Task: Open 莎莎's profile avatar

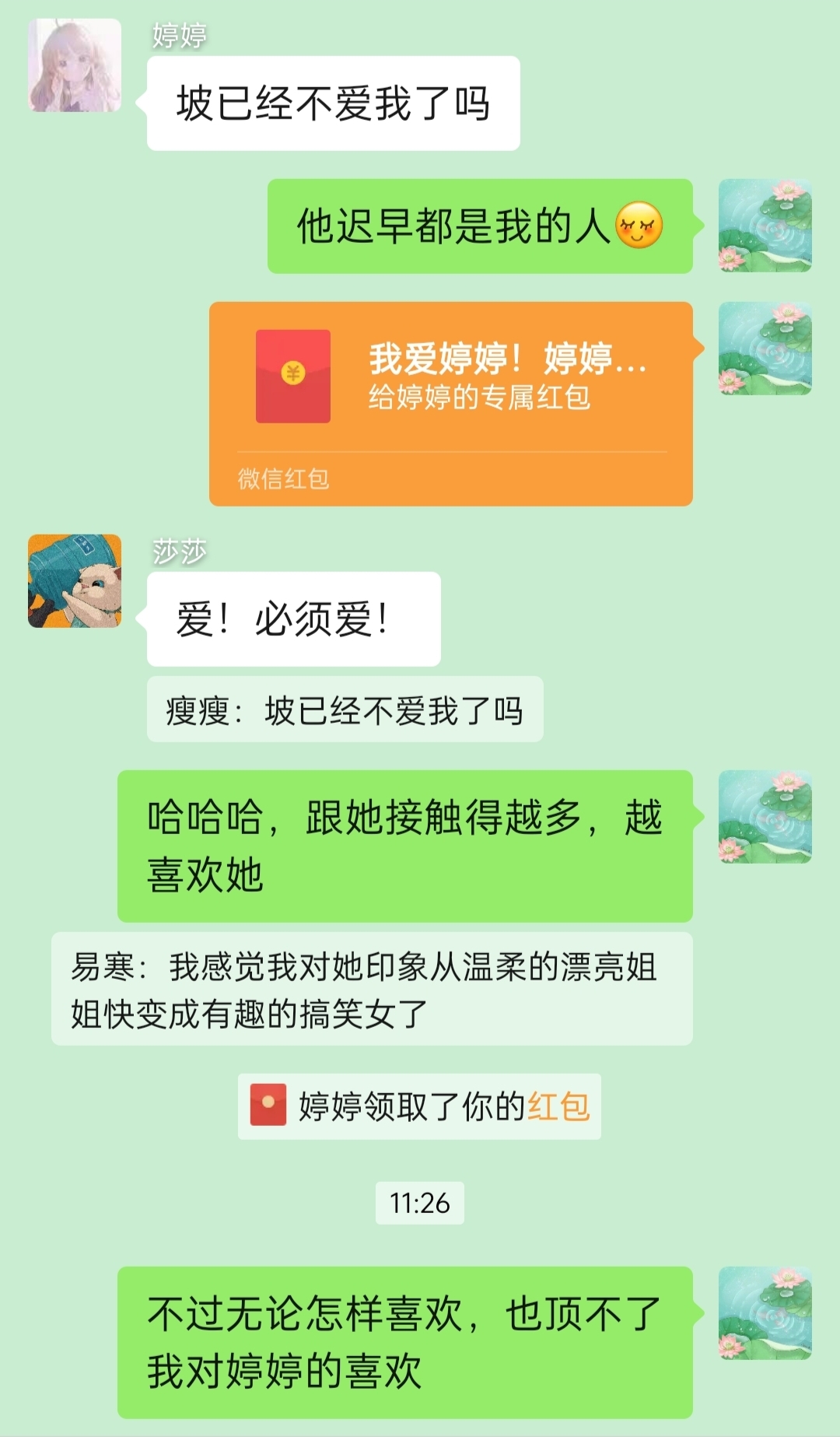Action: coord(75,580)
